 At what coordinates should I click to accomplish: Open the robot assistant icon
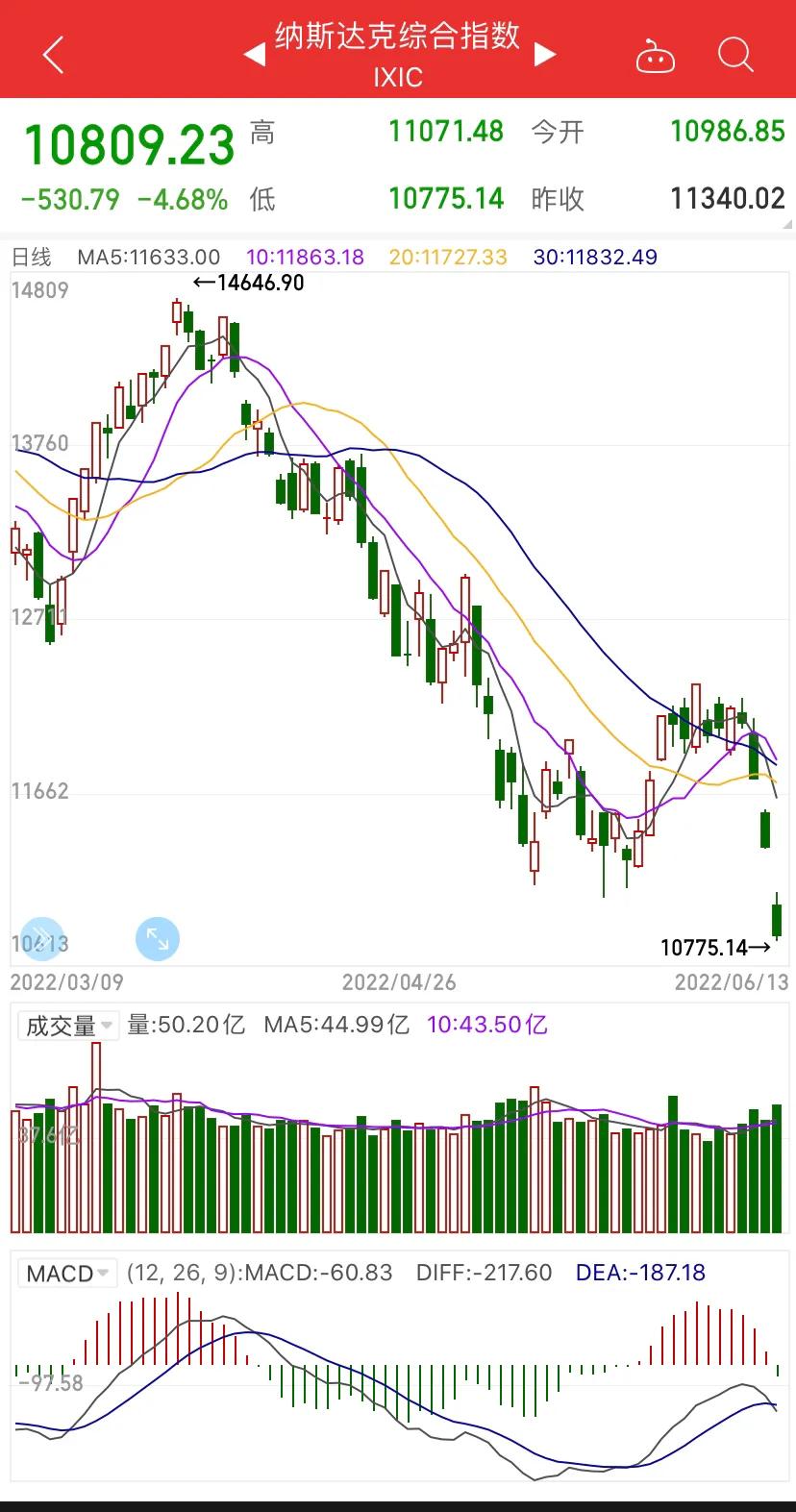coord(656,56)
